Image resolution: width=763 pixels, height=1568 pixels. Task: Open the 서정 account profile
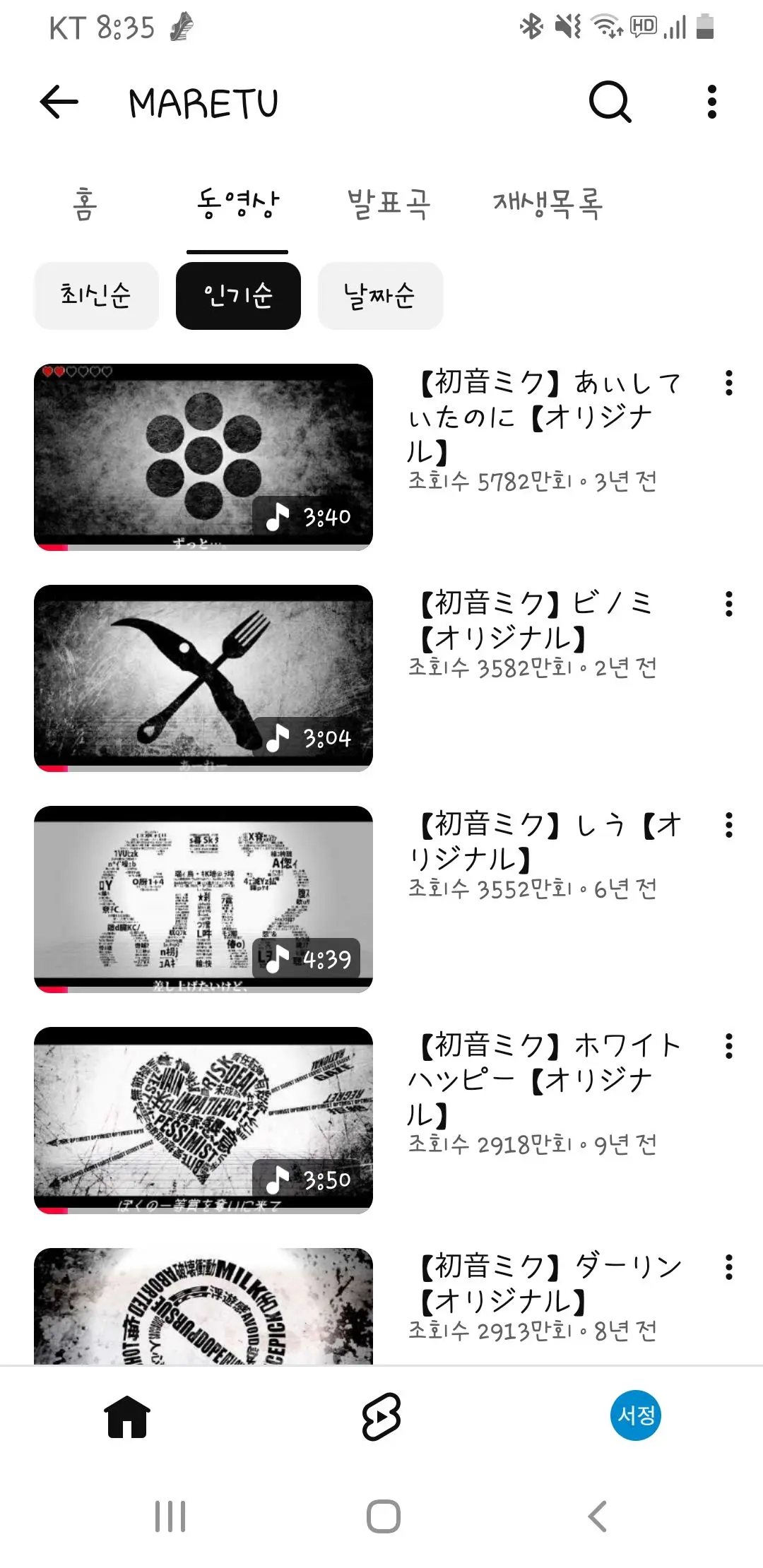pyautogui.click(x=636, y=1415)
